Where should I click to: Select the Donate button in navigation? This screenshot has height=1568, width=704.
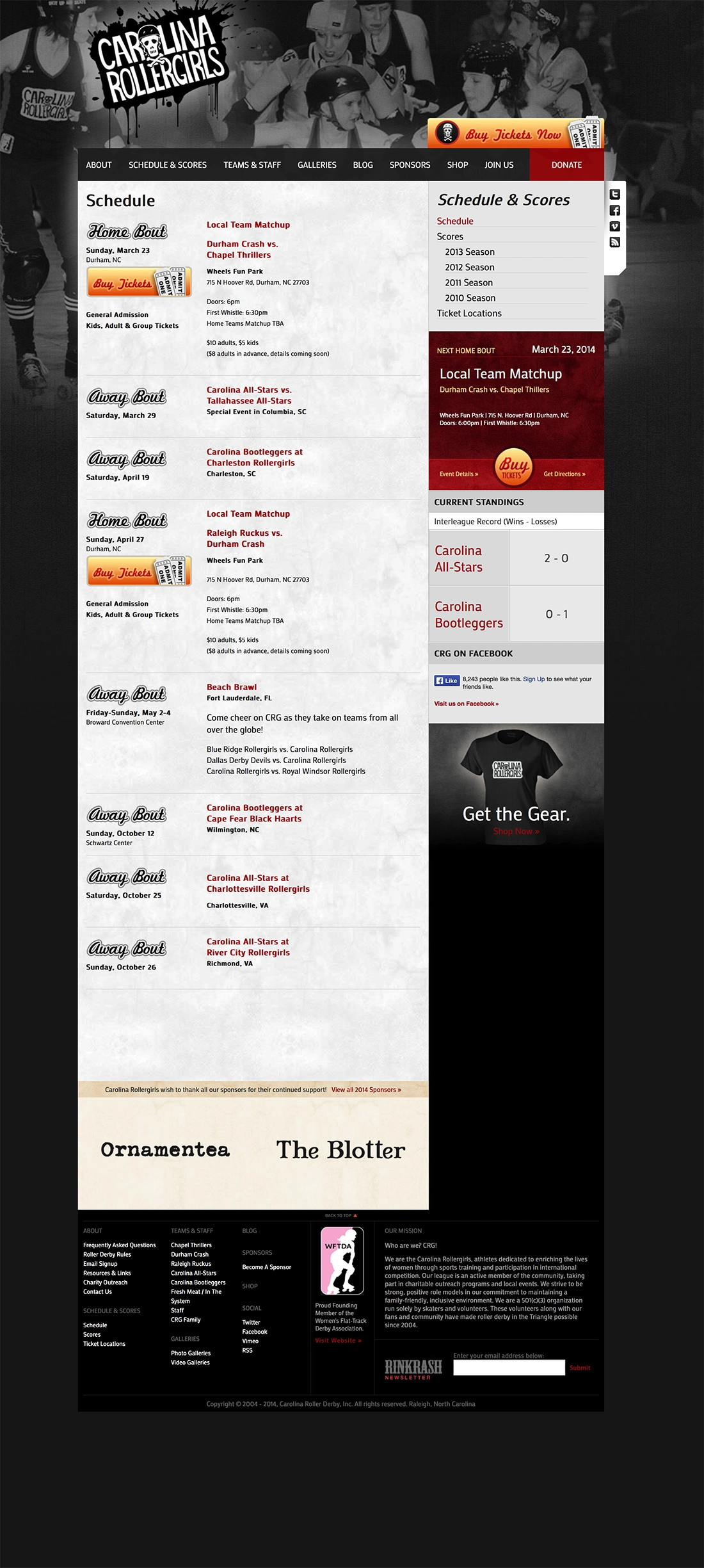click(x=567, y=165)
